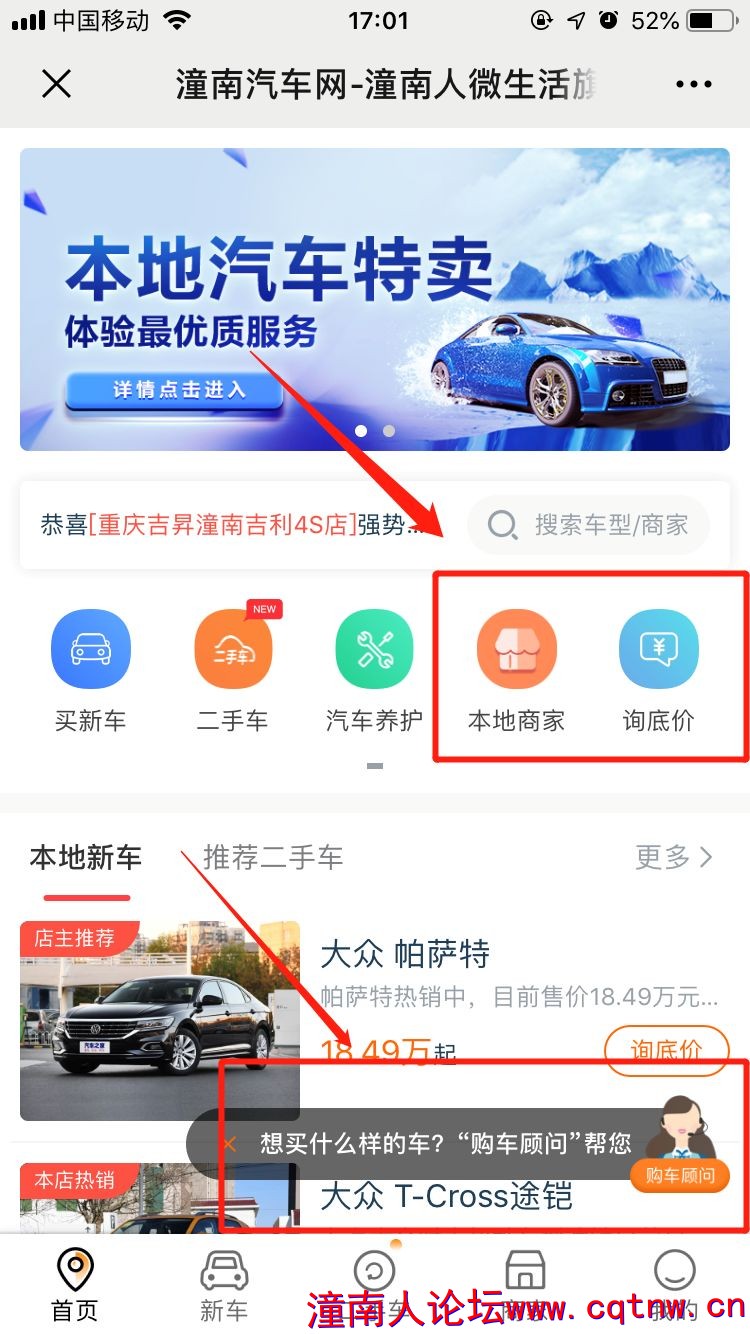Browse 本地商家 shops
This screenshot has height=1334, width=750.
(x=516, y=670)
